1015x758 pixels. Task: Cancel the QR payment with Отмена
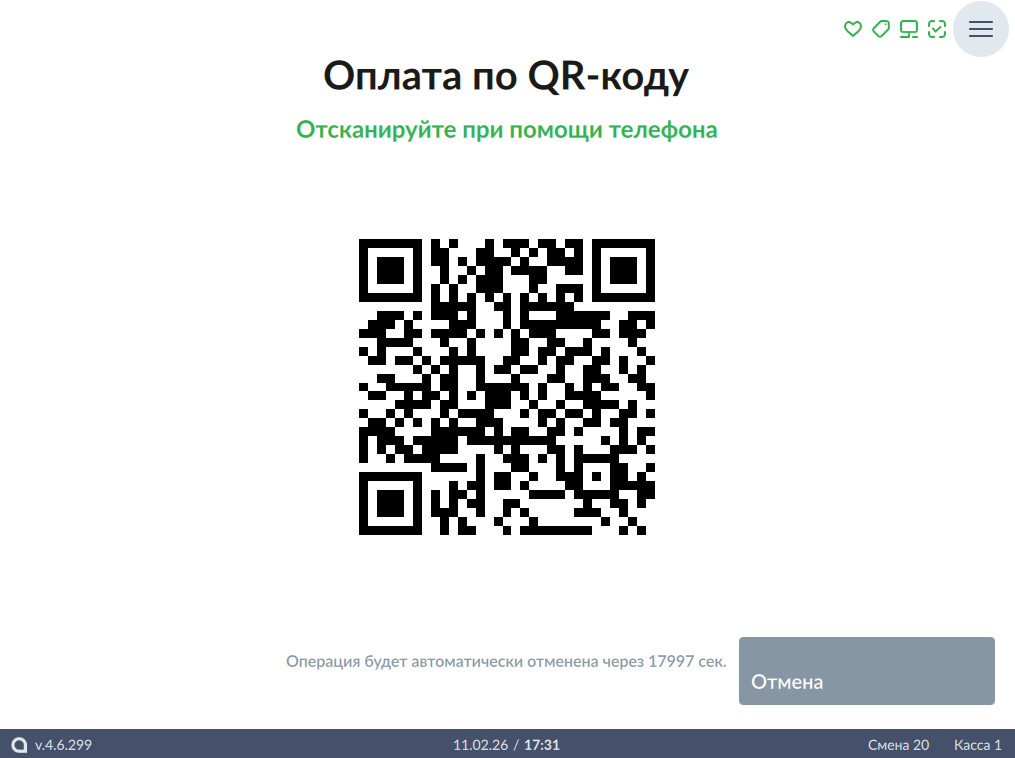pyautogui.click(x=866, y=671)
